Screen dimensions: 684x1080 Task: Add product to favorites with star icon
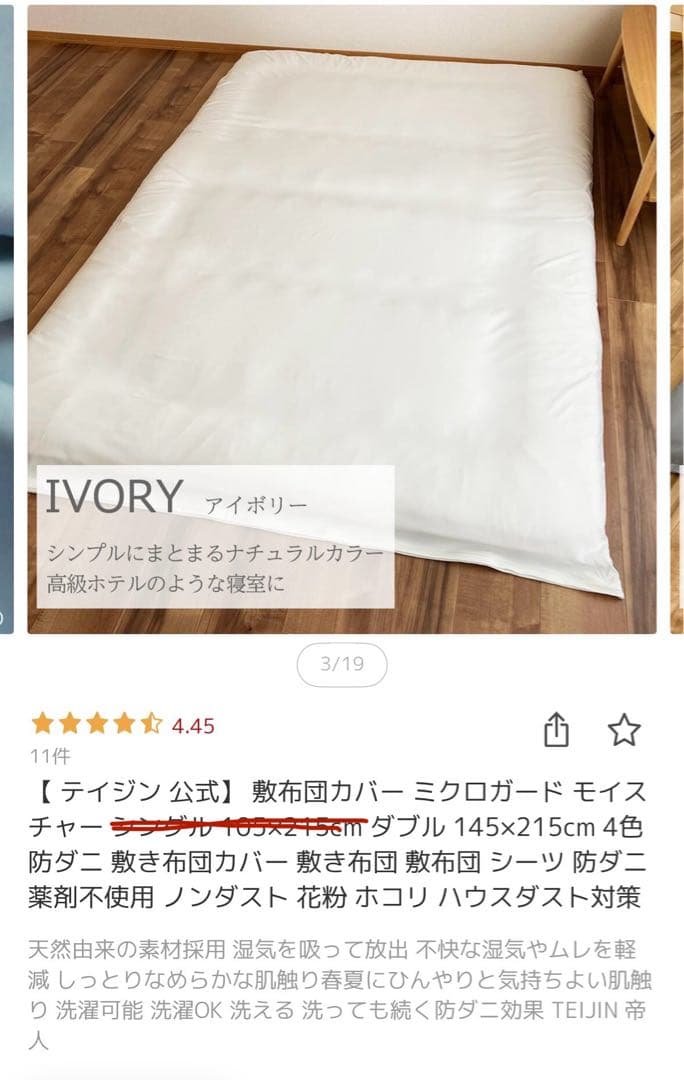(x=624, y=730)
